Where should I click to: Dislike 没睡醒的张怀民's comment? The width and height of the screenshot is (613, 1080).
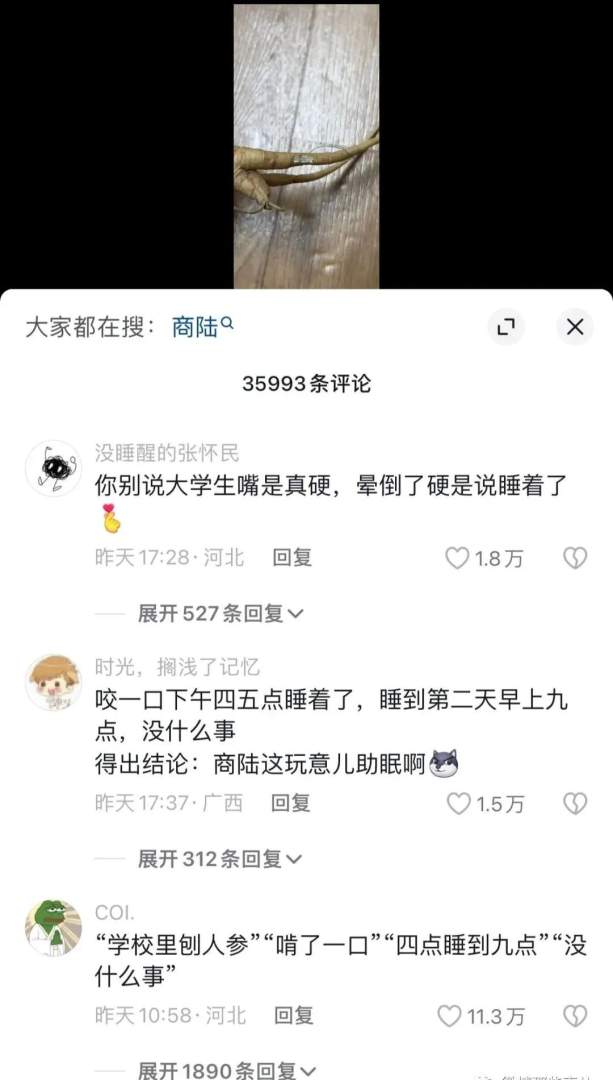click(x=574, y=559)
